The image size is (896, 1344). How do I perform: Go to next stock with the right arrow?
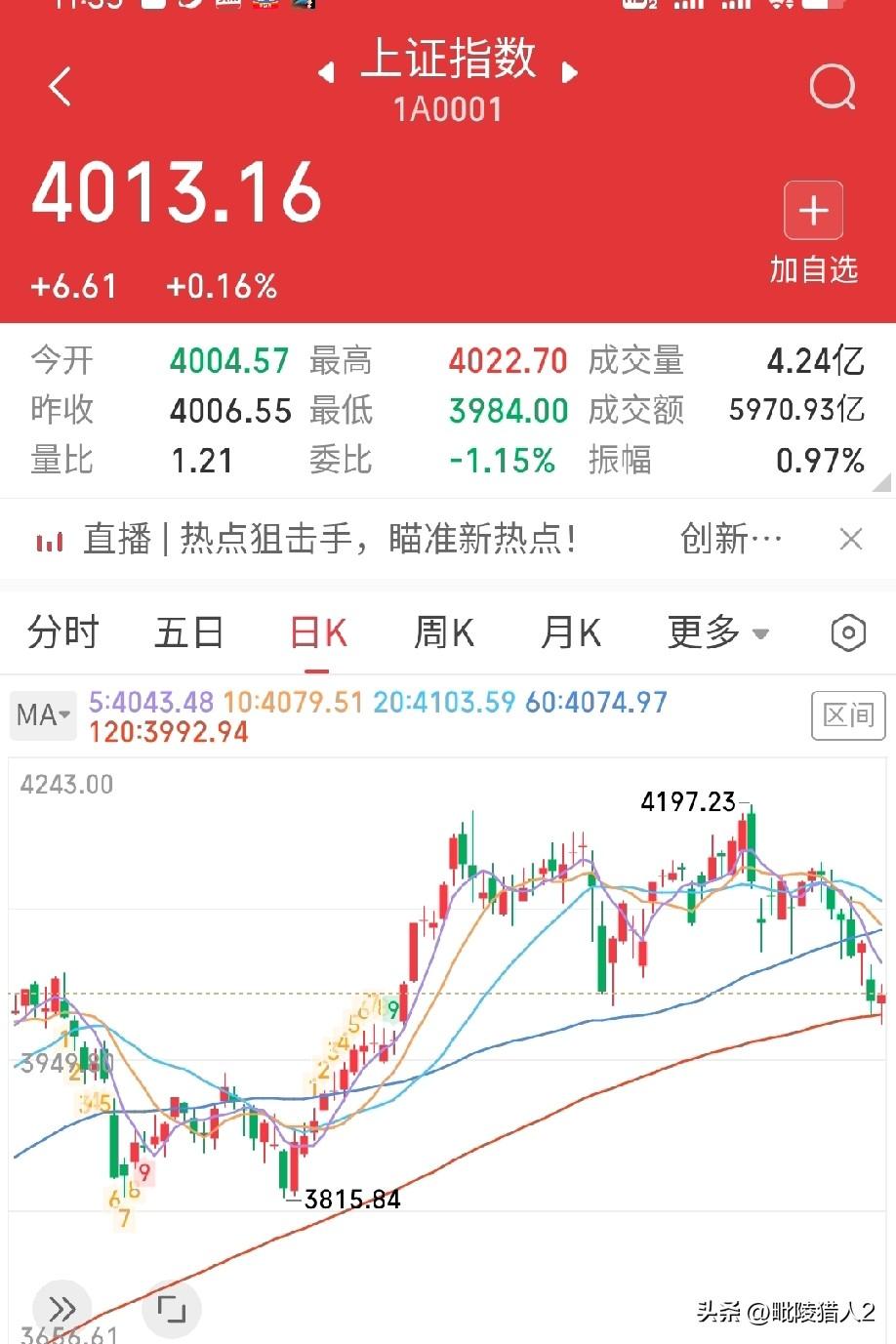tap(571, 72)
